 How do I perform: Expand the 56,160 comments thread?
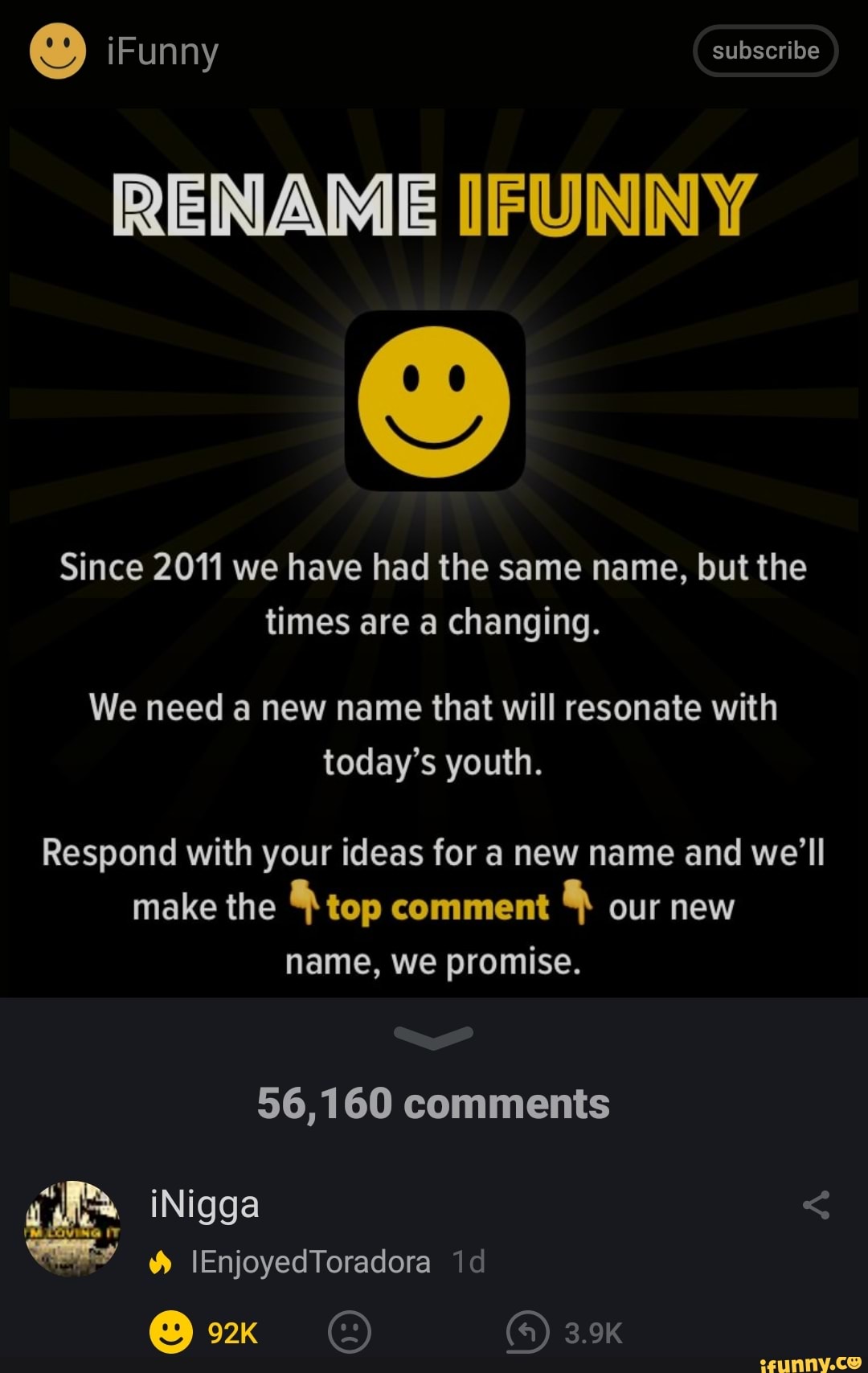click(x=434, y=1103)
